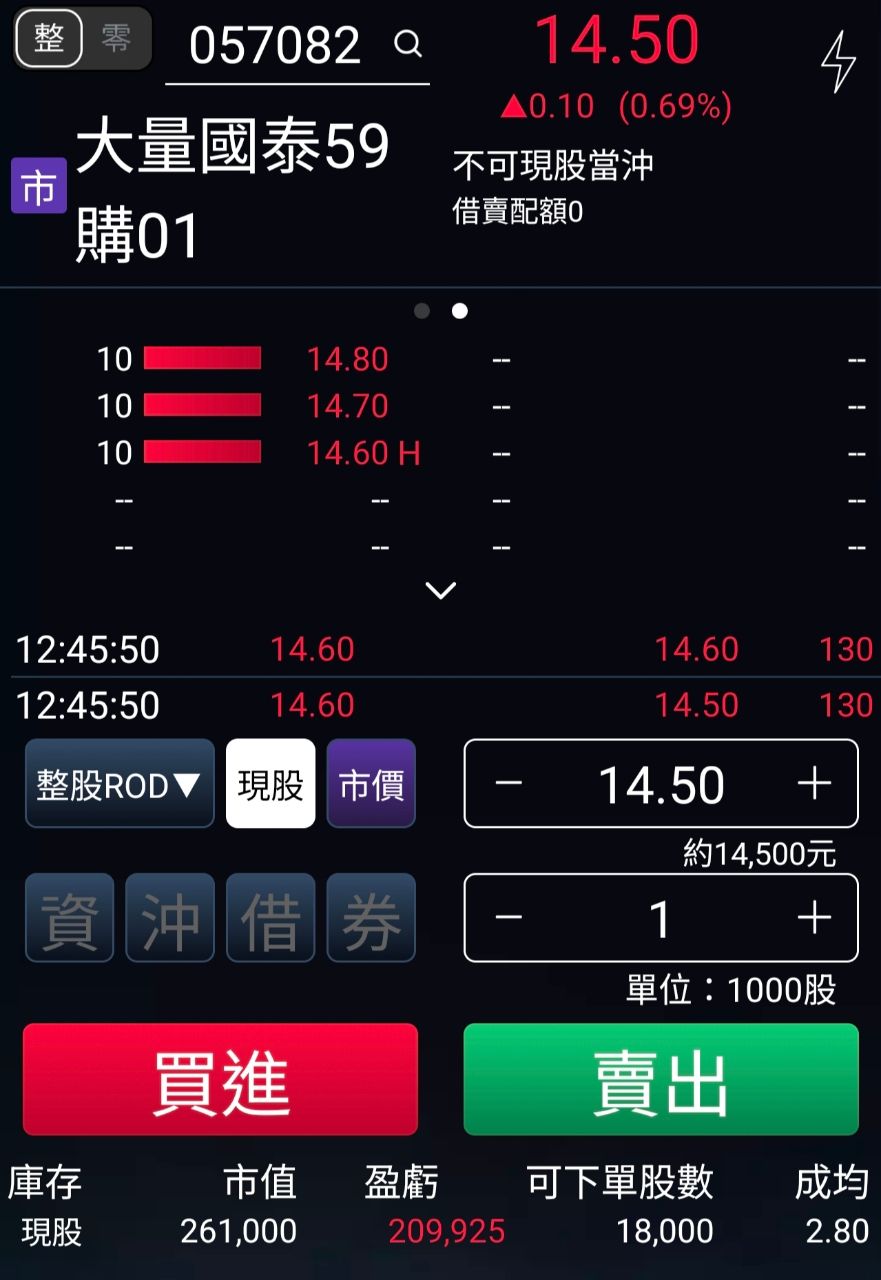Reduce the order quantity by one
Screen dimensions: 881x1280
tap(509, 918)
